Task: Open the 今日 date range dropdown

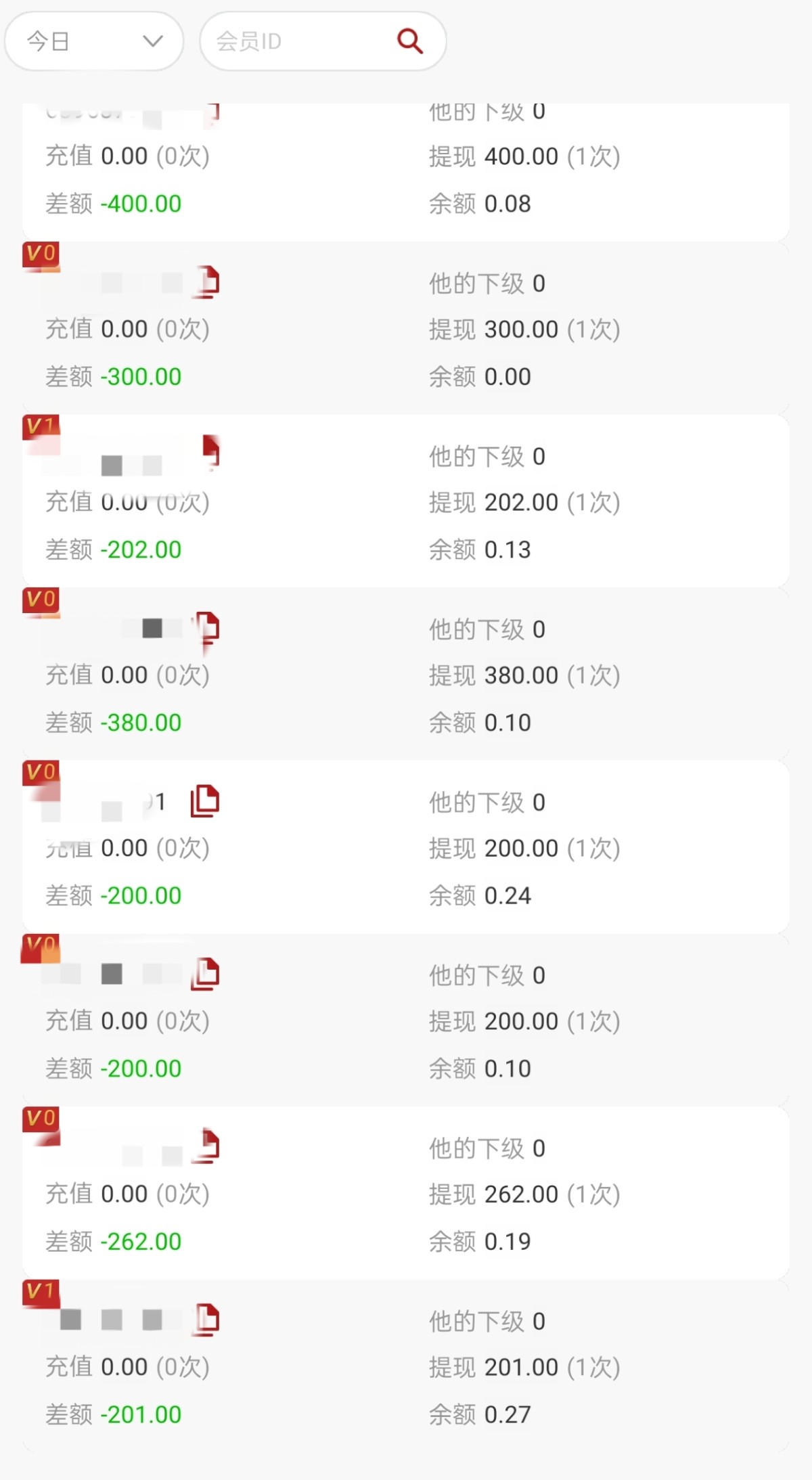Action: (94, 41)
